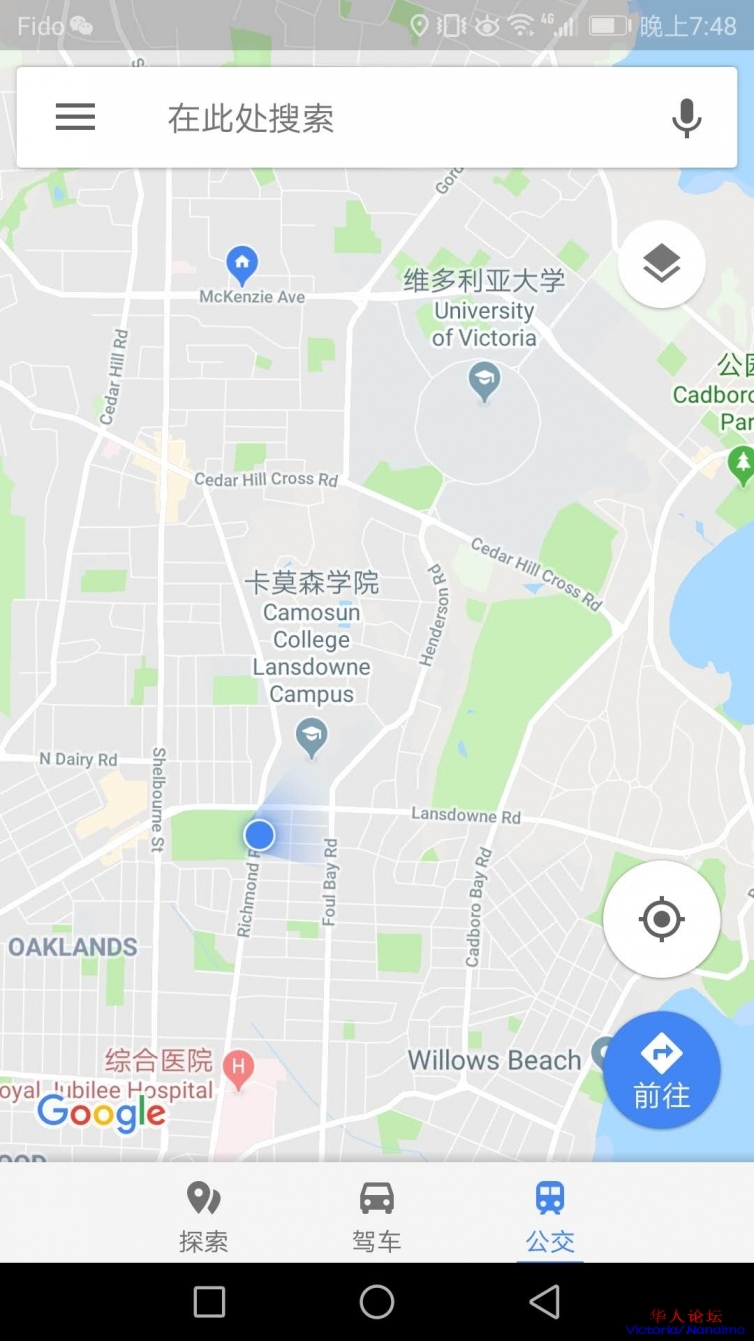754x1341 pixels.
Task: Tap the 前往 directions button
Action: pos(660,1070)
